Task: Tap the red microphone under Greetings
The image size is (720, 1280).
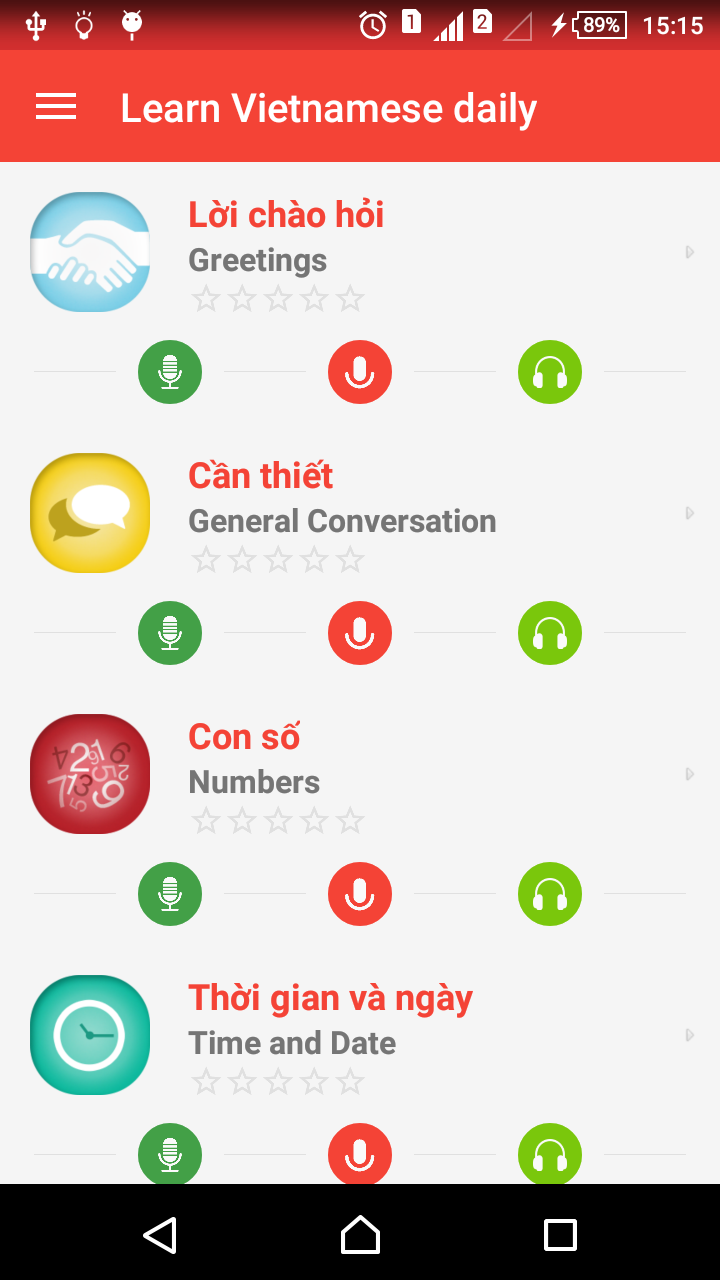Action: coord(360,372)
